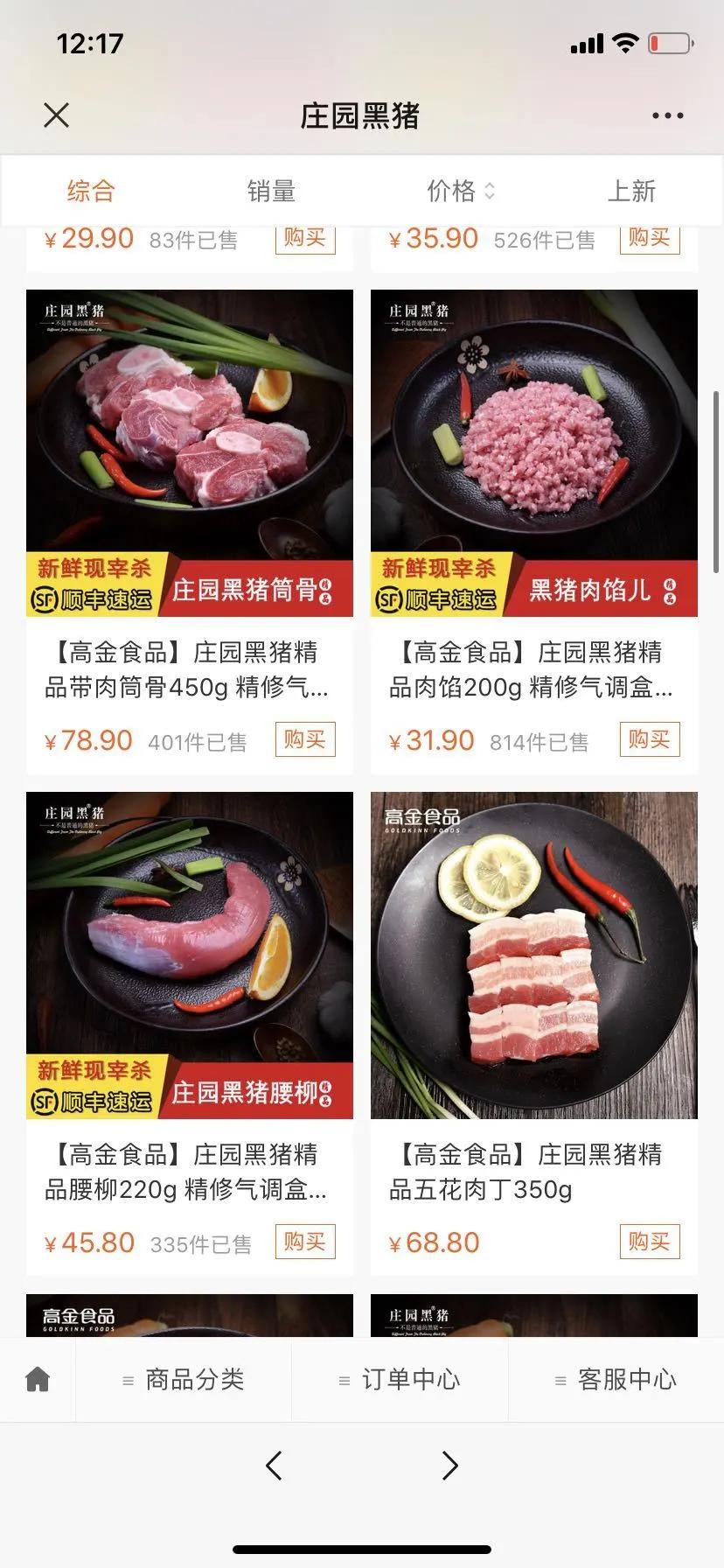Tap the home icon in bottom navigation
The width and height of the screenshot is (724, 1568).
click(x=37, y=1379)
